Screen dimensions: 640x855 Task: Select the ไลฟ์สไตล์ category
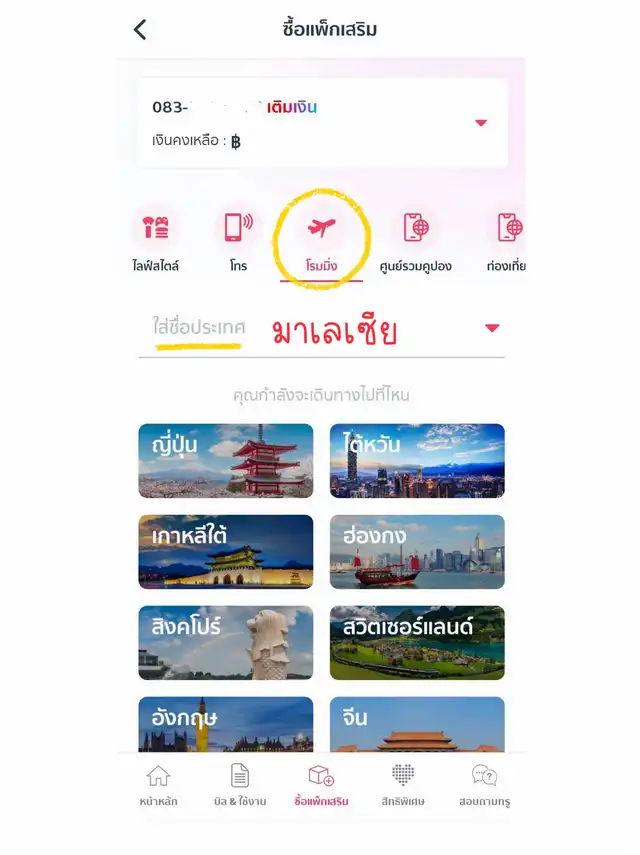click(x=155, y=240)
